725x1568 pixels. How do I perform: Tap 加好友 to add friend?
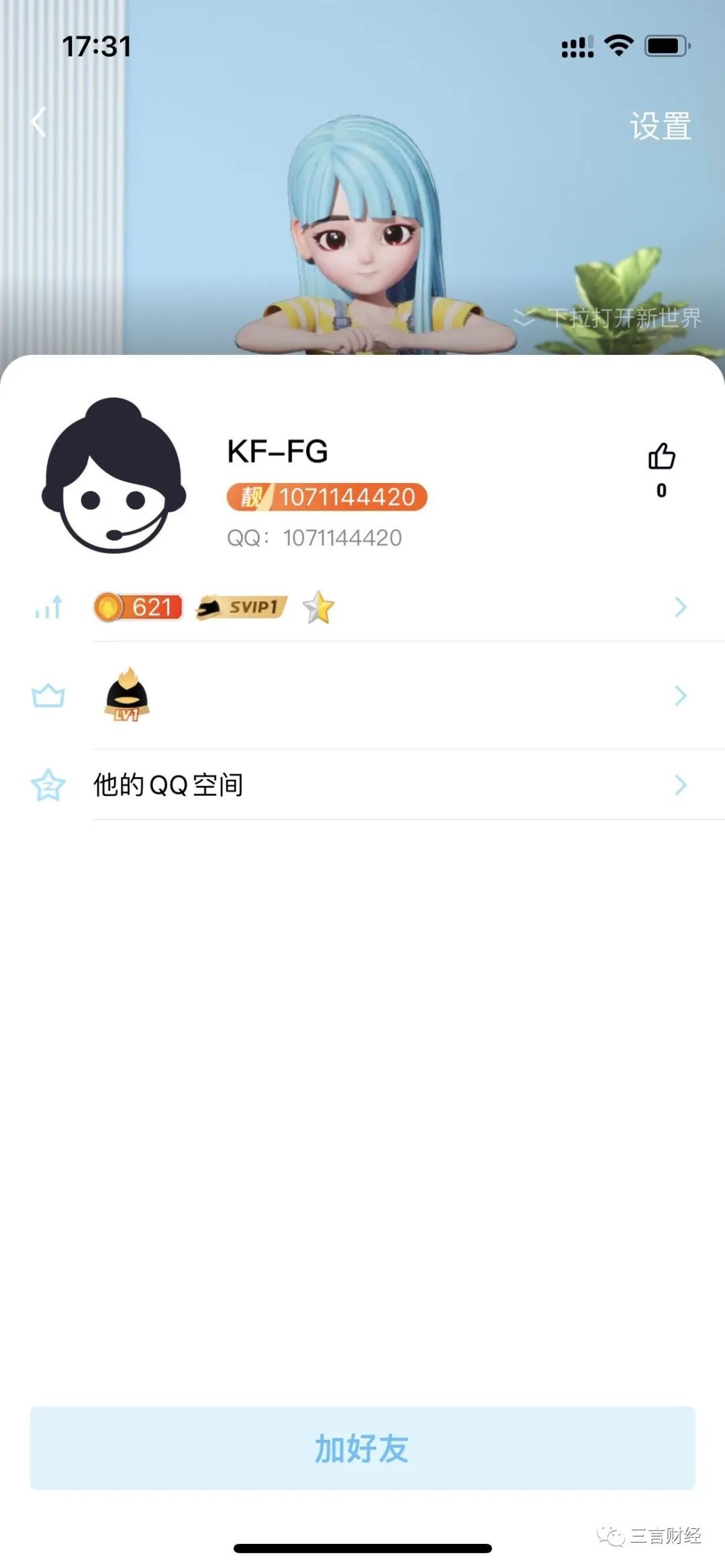(x=362, y=1449)
